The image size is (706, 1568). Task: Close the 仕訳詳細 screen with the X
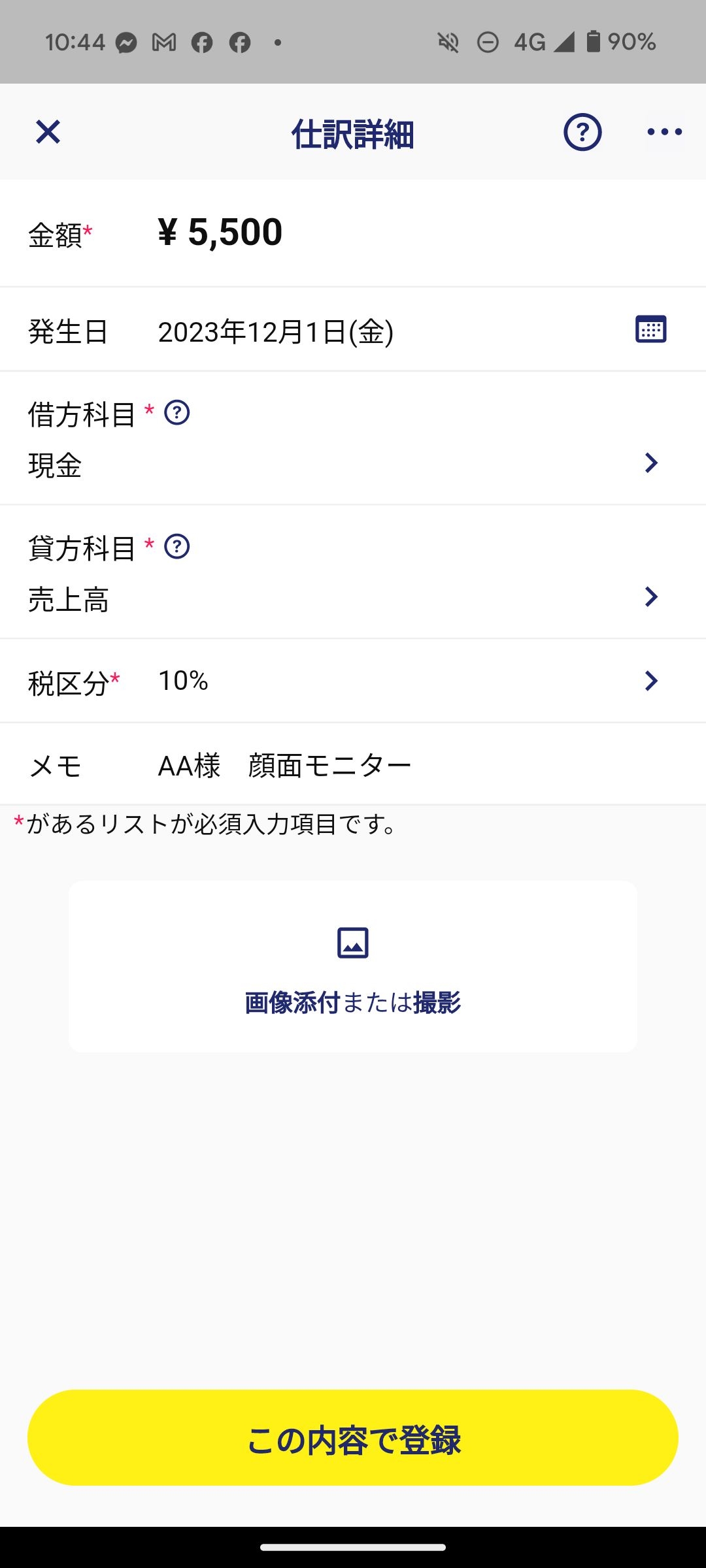click(48, 132)
